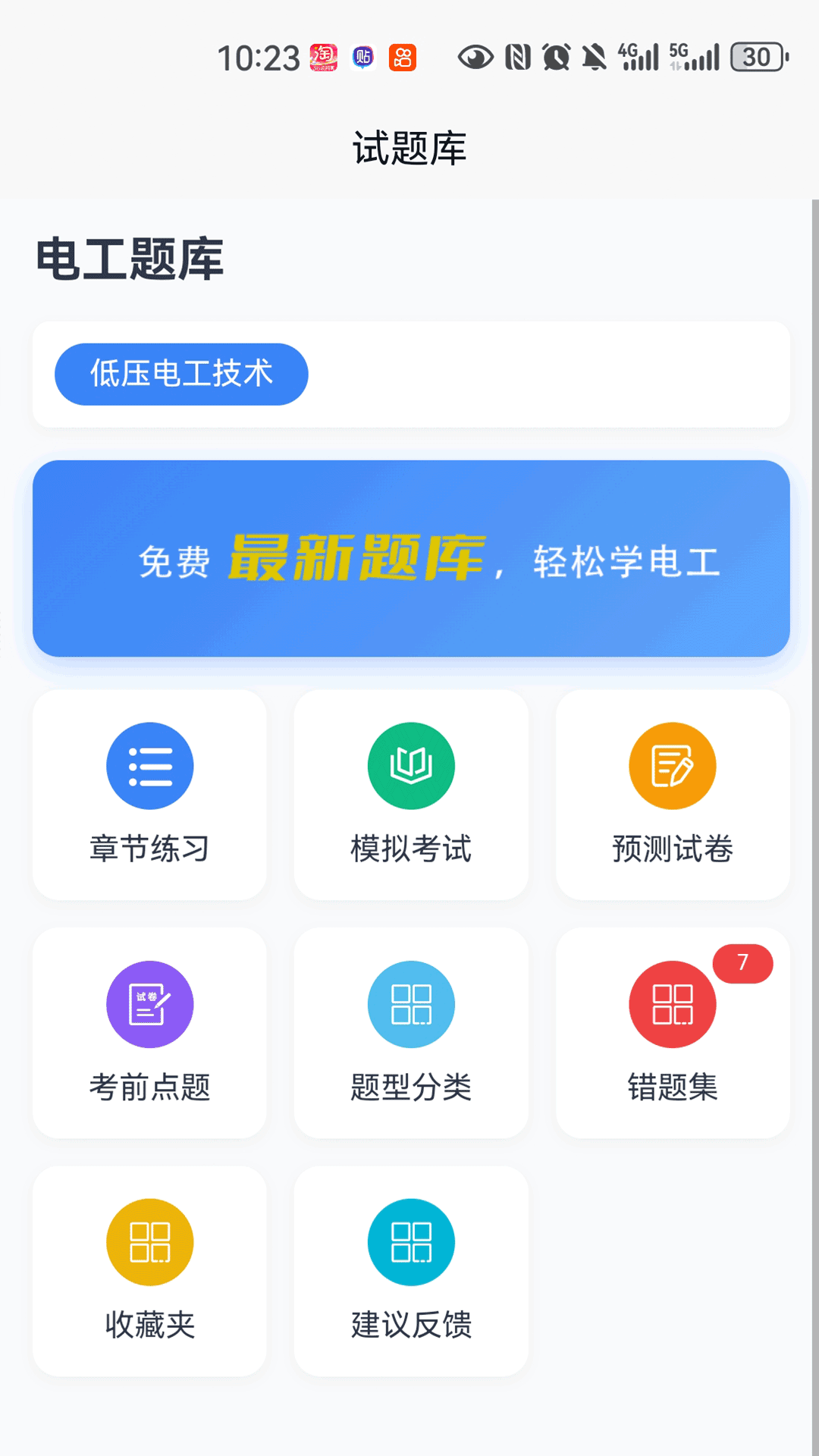Click the 试题库 page title
The image size is (819, 1456).
[409, 147]
